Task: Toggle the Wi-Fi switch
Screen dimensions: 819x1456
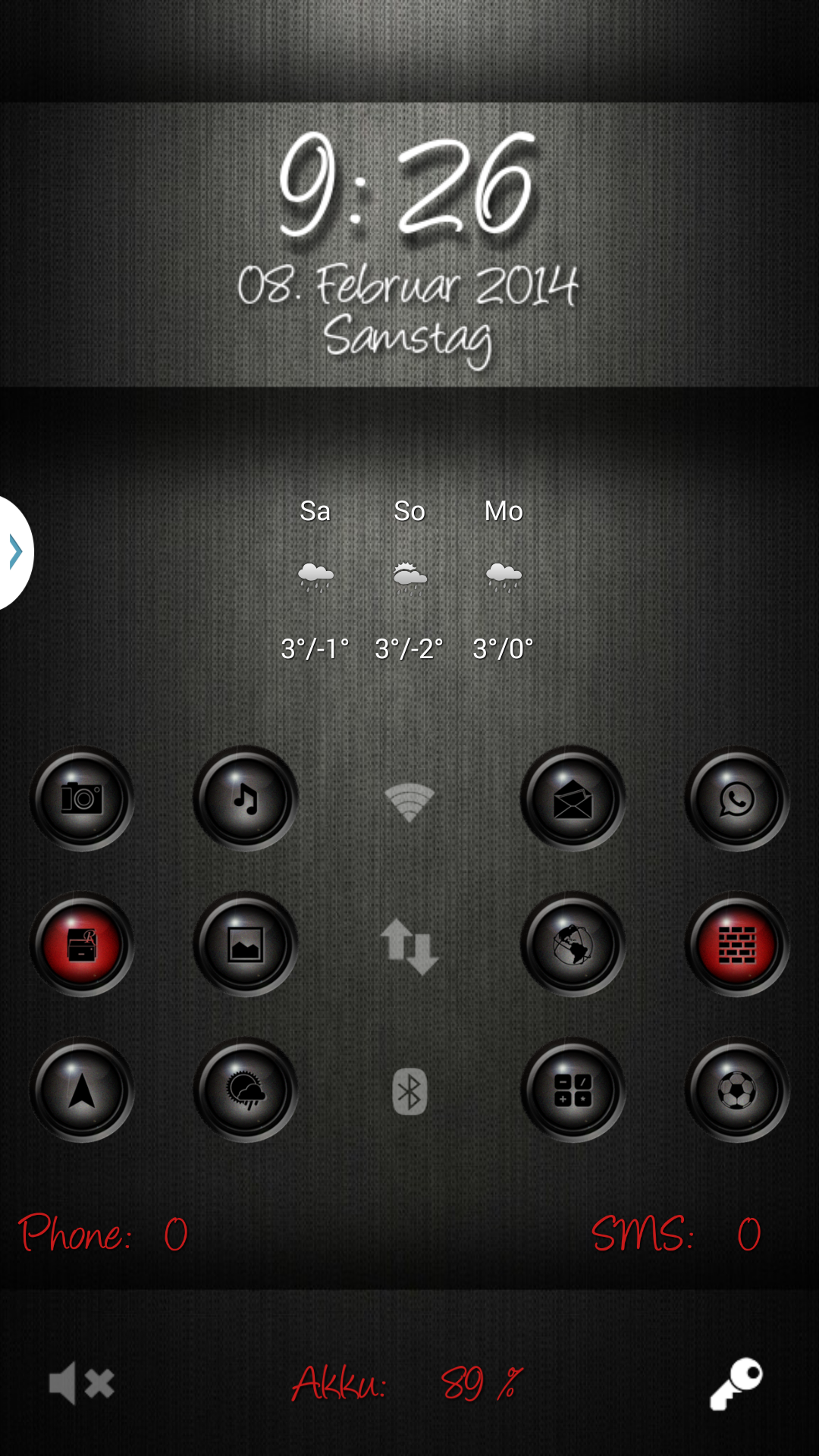Action: [409, 802]
